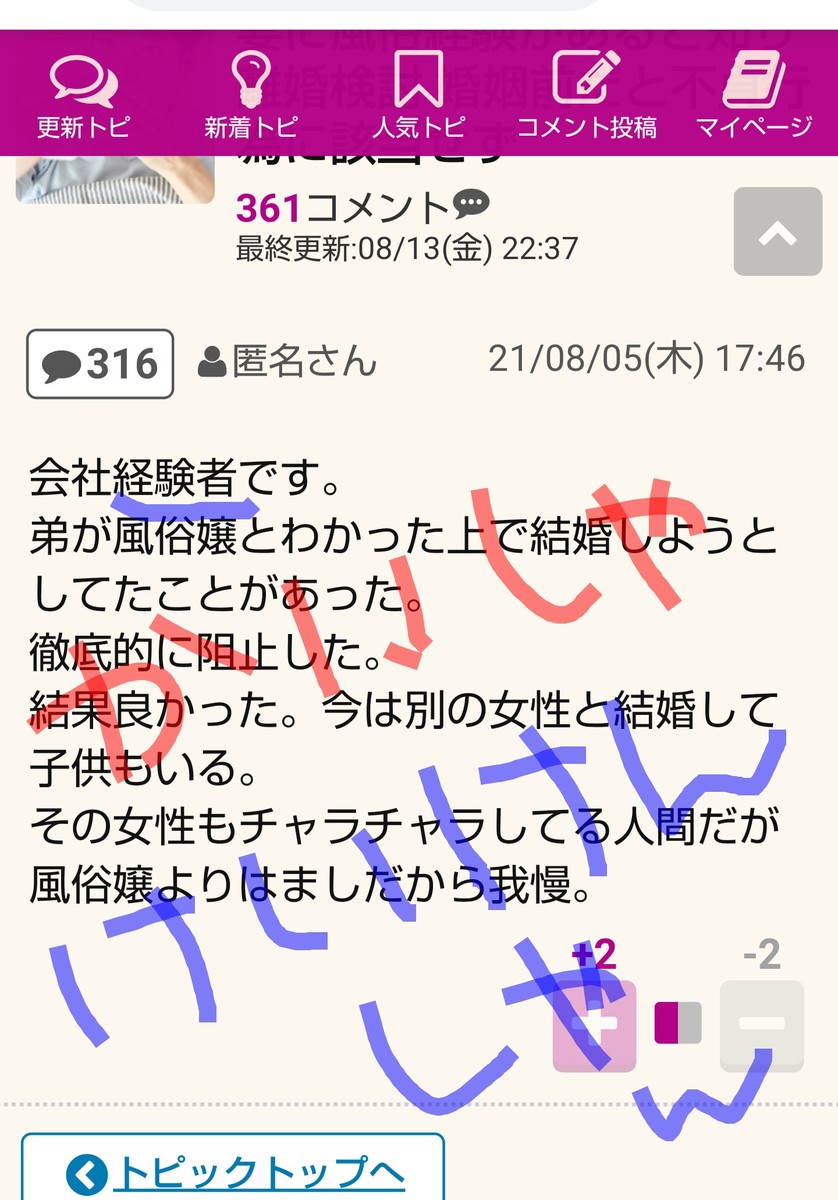Reply to comment number 316
The image size is (838, 1200).
tap(100, 364)
